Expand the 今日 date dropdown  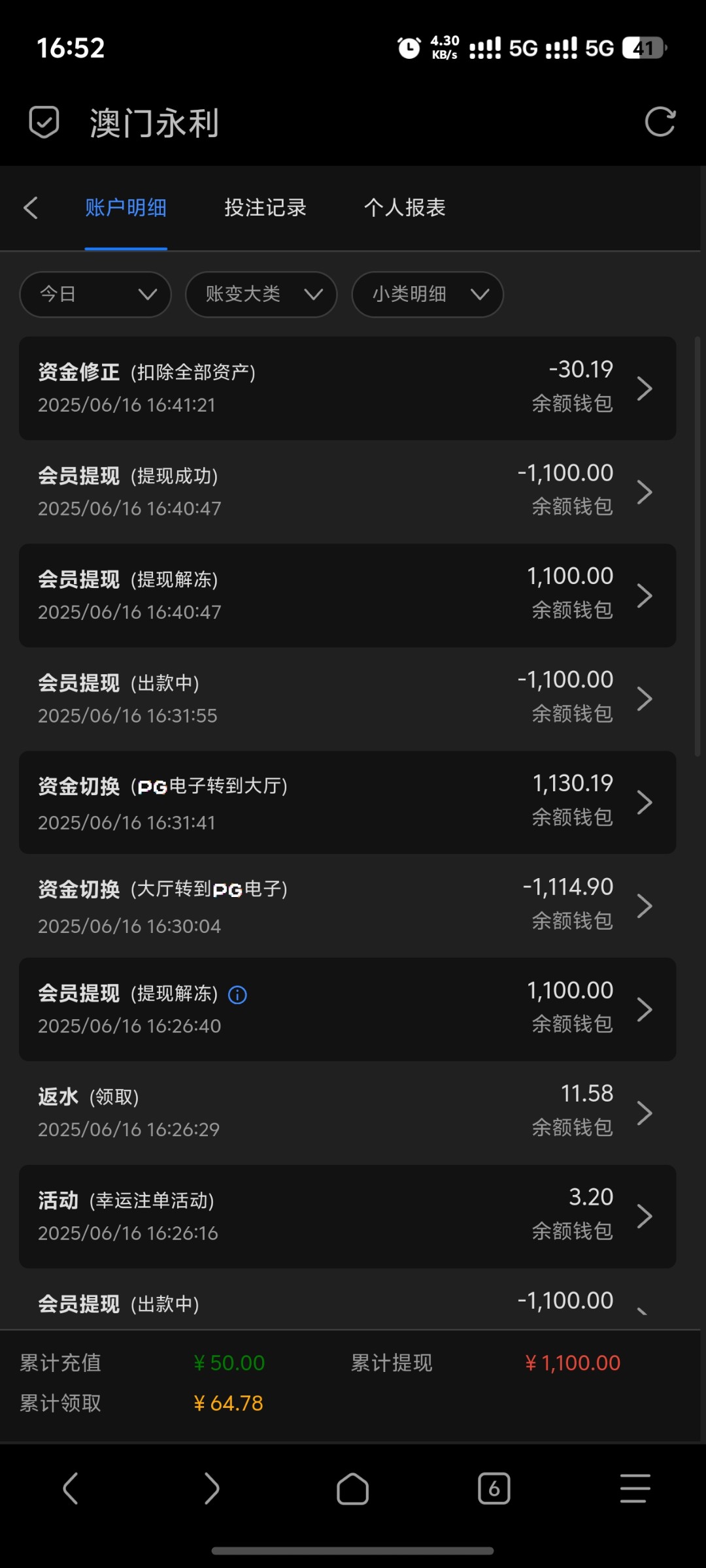(95, 295)
